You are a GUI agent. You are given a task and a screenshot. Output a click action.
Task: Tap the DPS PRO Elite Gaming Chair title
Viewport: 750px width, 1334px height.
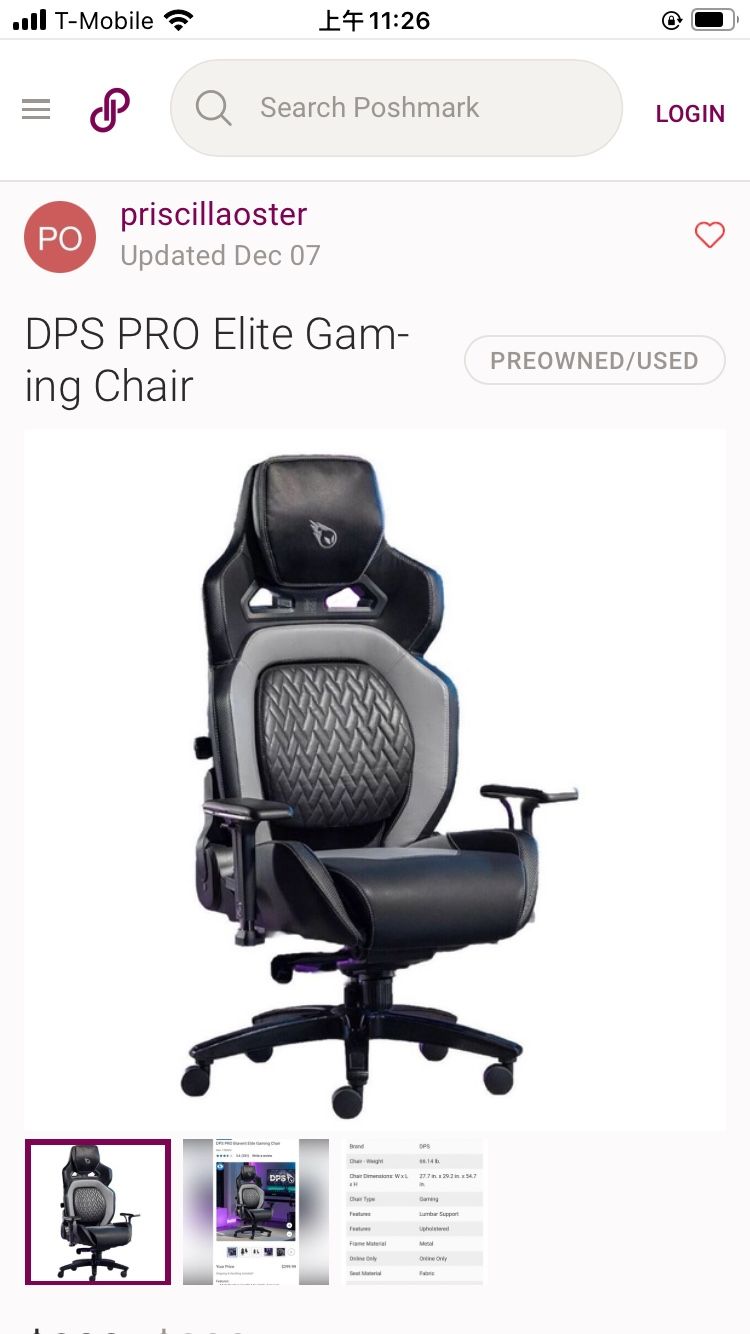tap(217, 359)
